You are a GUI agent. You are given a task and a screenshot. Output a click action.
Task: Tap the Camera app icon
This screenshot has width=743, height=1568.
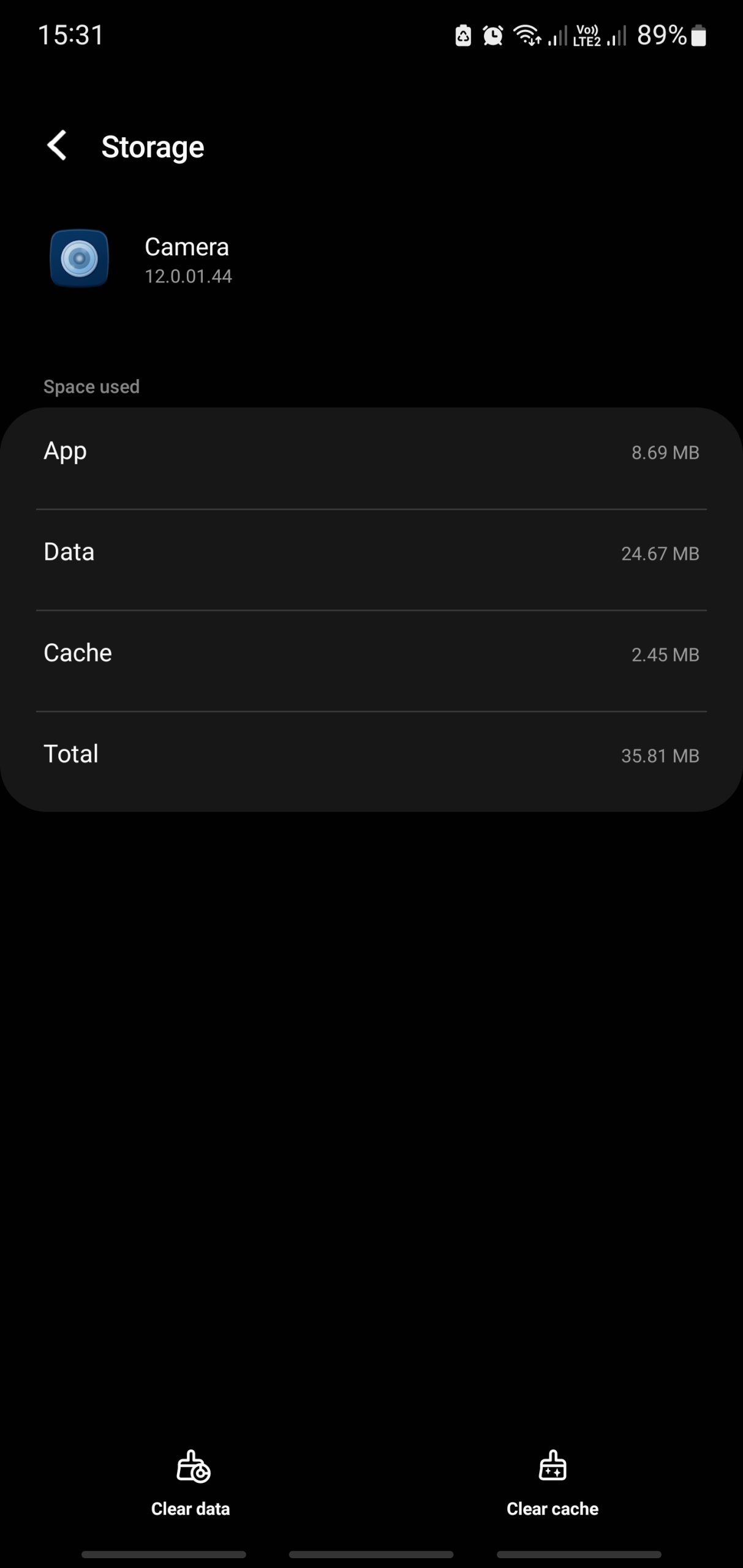(78, 259)
